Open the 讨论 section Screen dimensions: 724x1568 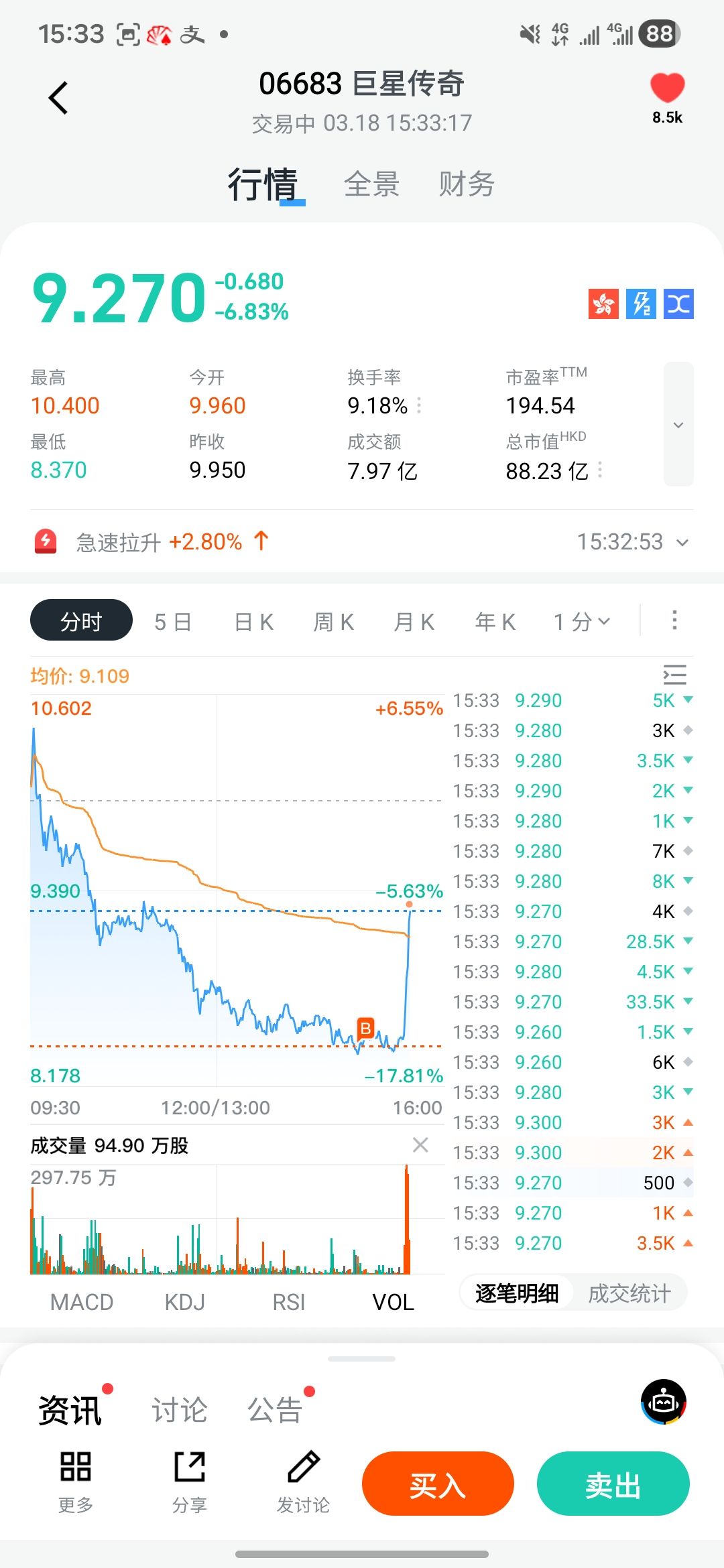pos(179,1410)
